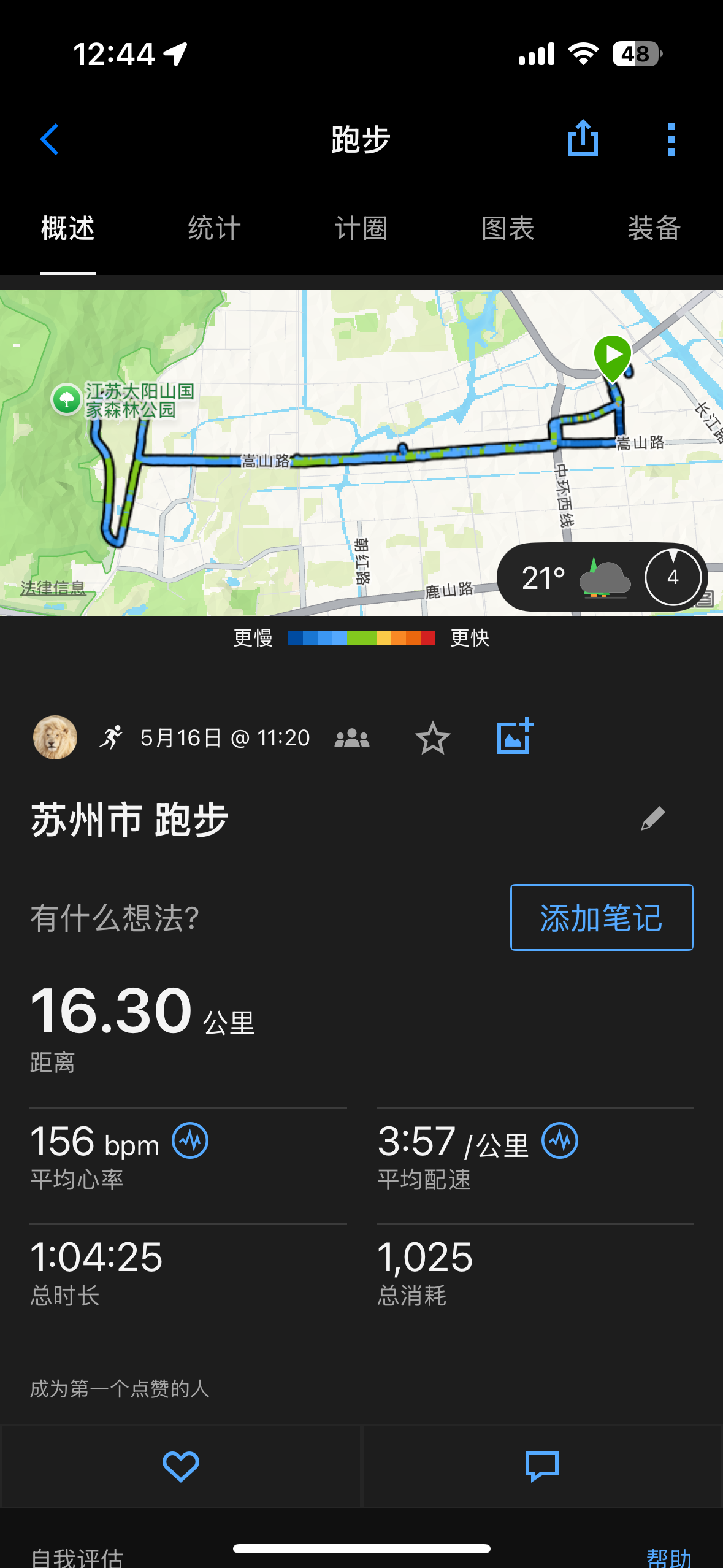Open the lion profile avatar
This screenshot has height=1568, width=723.
tap(55, 737)
